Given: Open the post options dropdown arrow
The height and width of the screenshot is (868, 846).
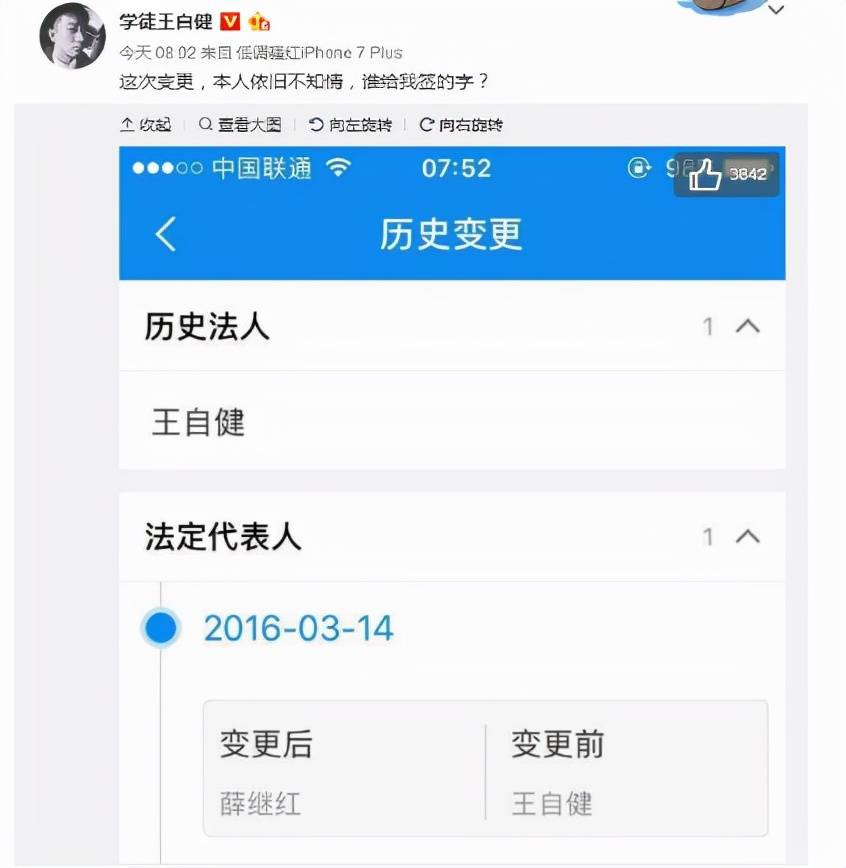Looking at the screenshot, I should (x=776, y=12).
